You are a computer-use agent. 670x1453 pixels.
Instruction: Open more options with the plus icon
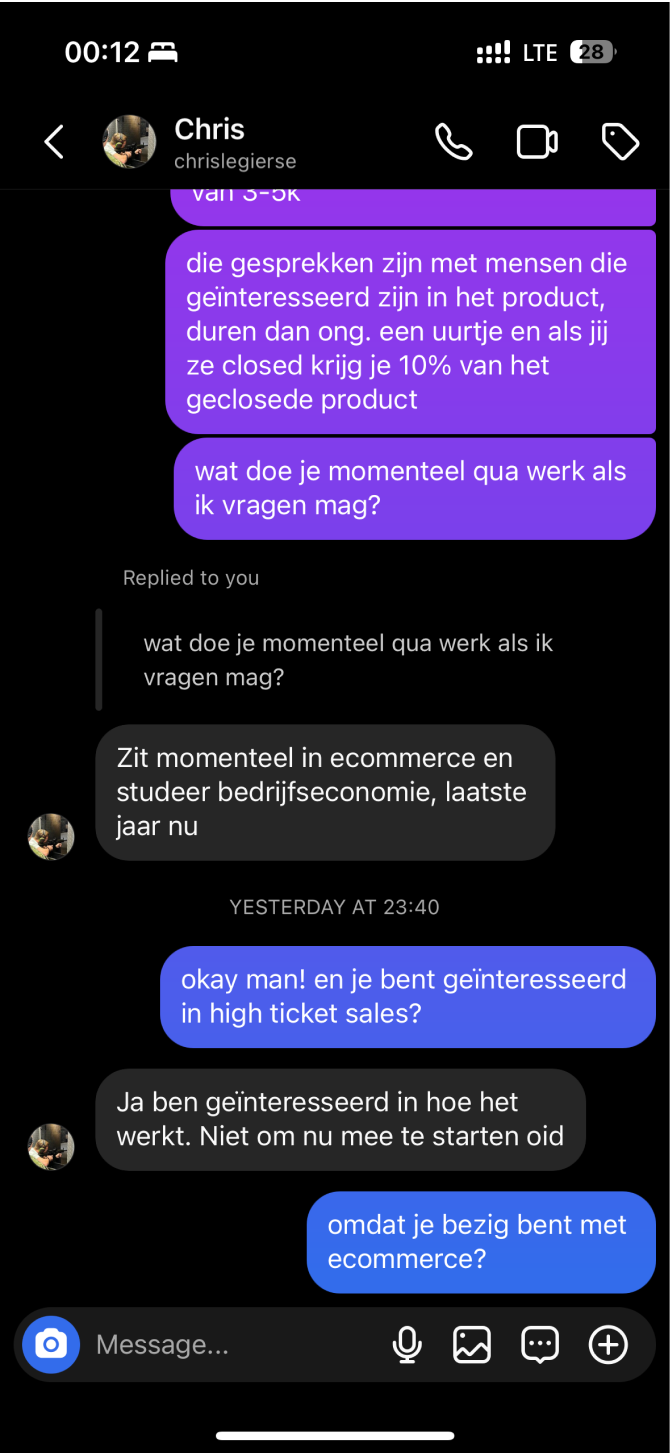point(608,1345)
